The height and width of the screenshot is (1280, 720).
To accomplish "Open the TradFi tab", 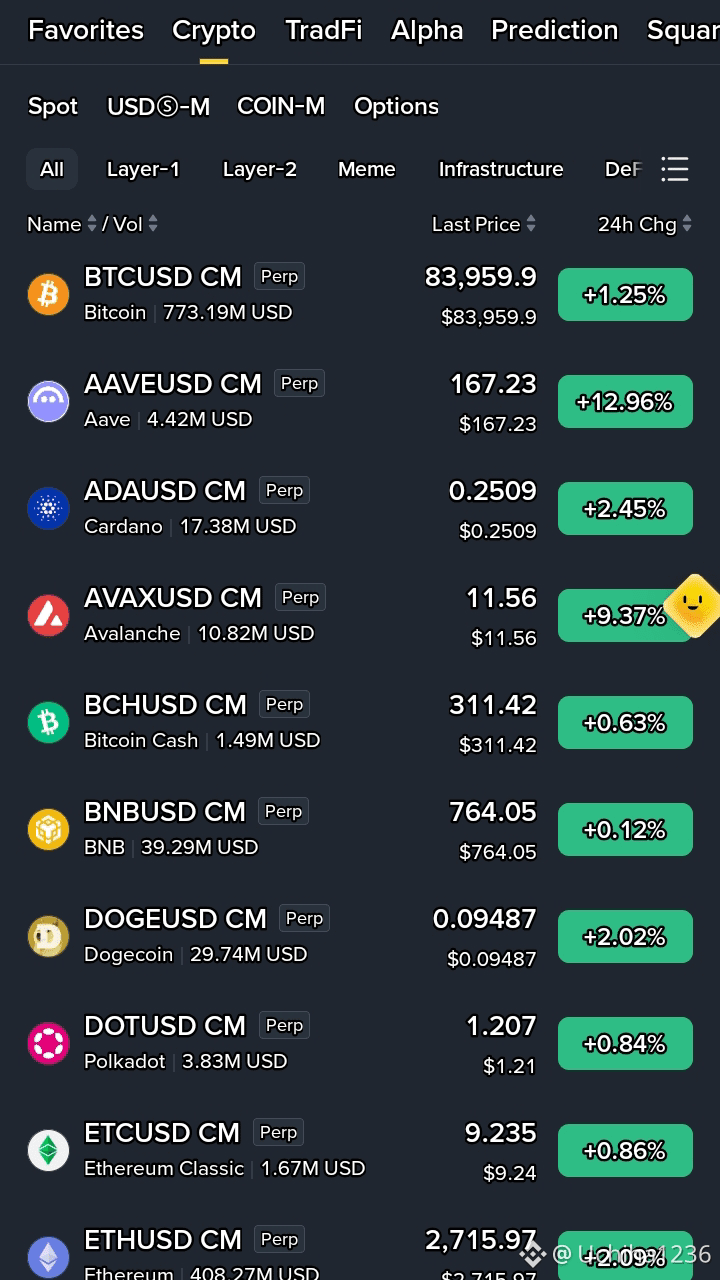I will click(x=323, y=30).
